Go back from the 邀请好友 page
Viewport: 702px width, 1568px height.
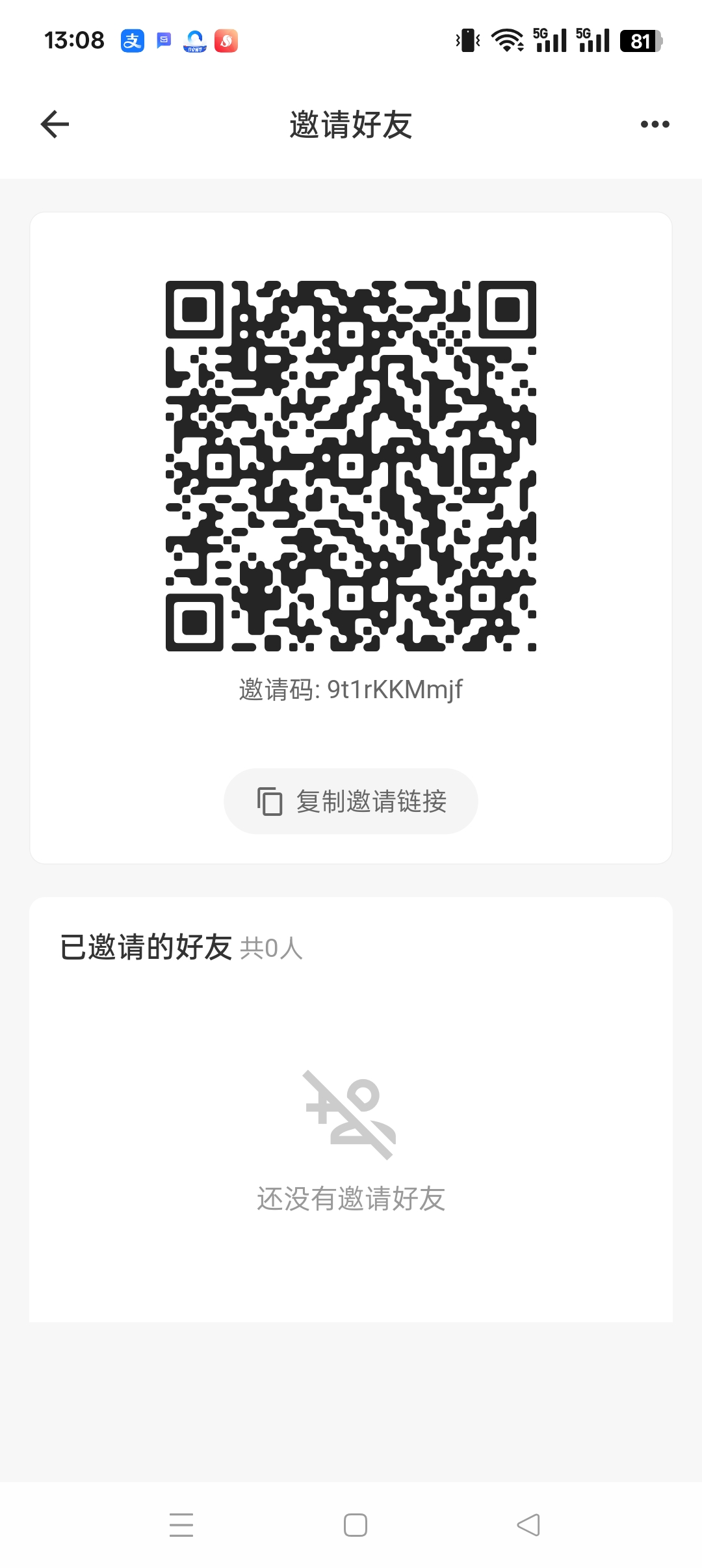point(55,124)
